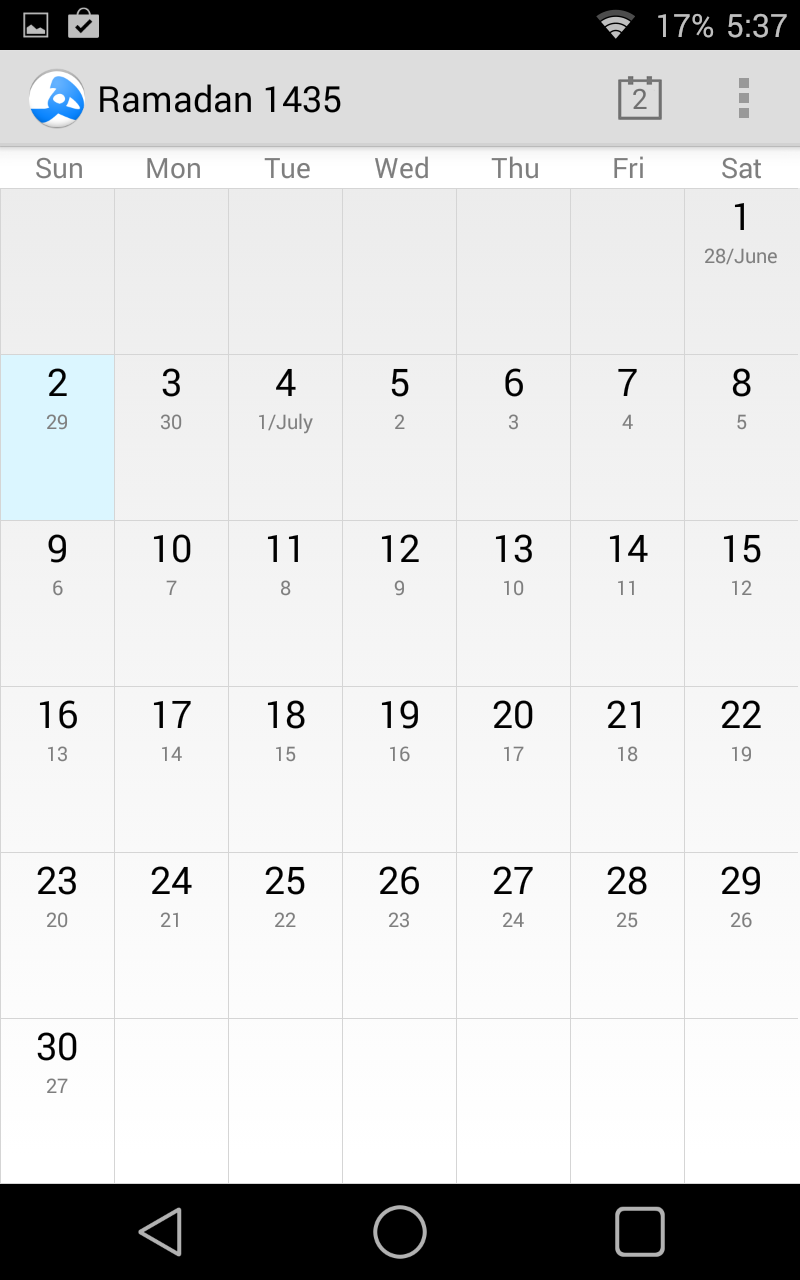This screenshot has height=1280, width=800.
Task: Go back using system back button
Action: 160,1231
